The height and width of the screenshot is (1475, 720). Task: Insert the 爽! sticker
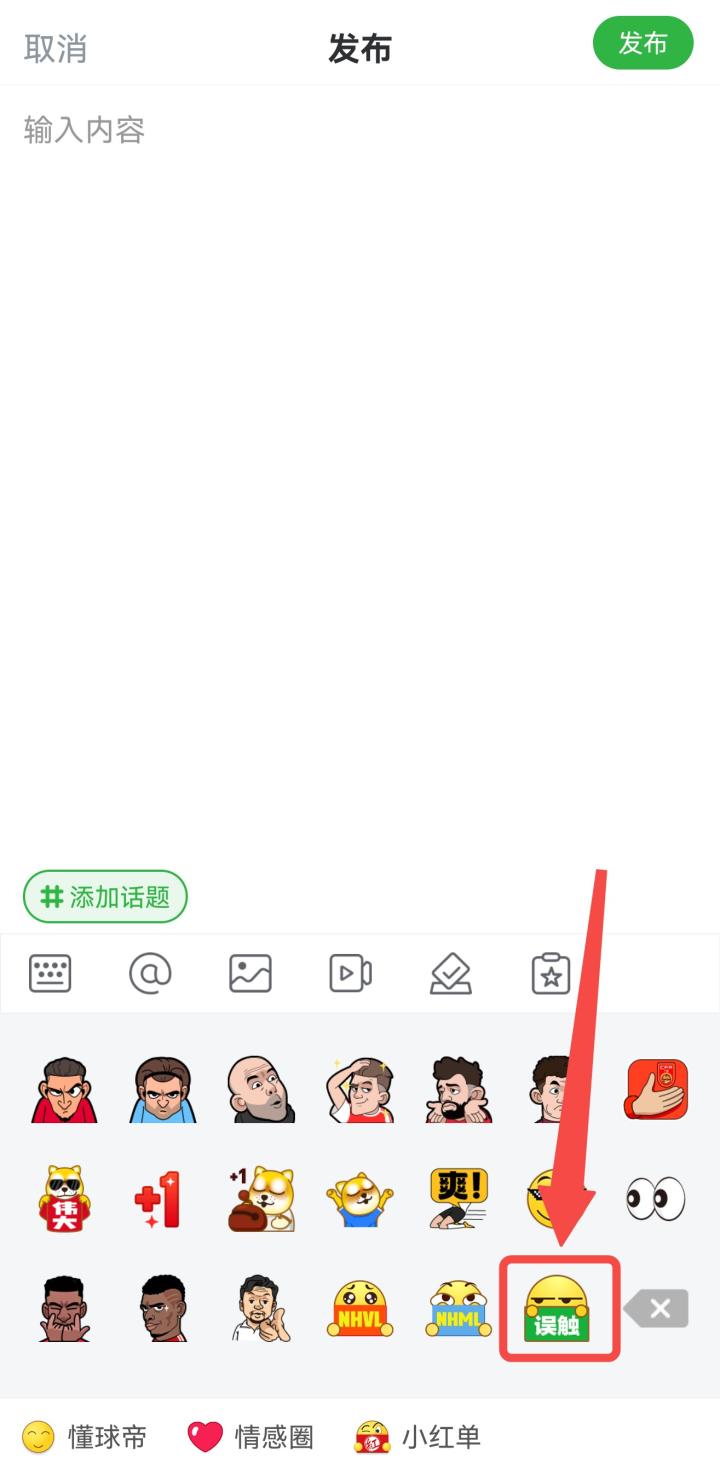click(459, 1198)
